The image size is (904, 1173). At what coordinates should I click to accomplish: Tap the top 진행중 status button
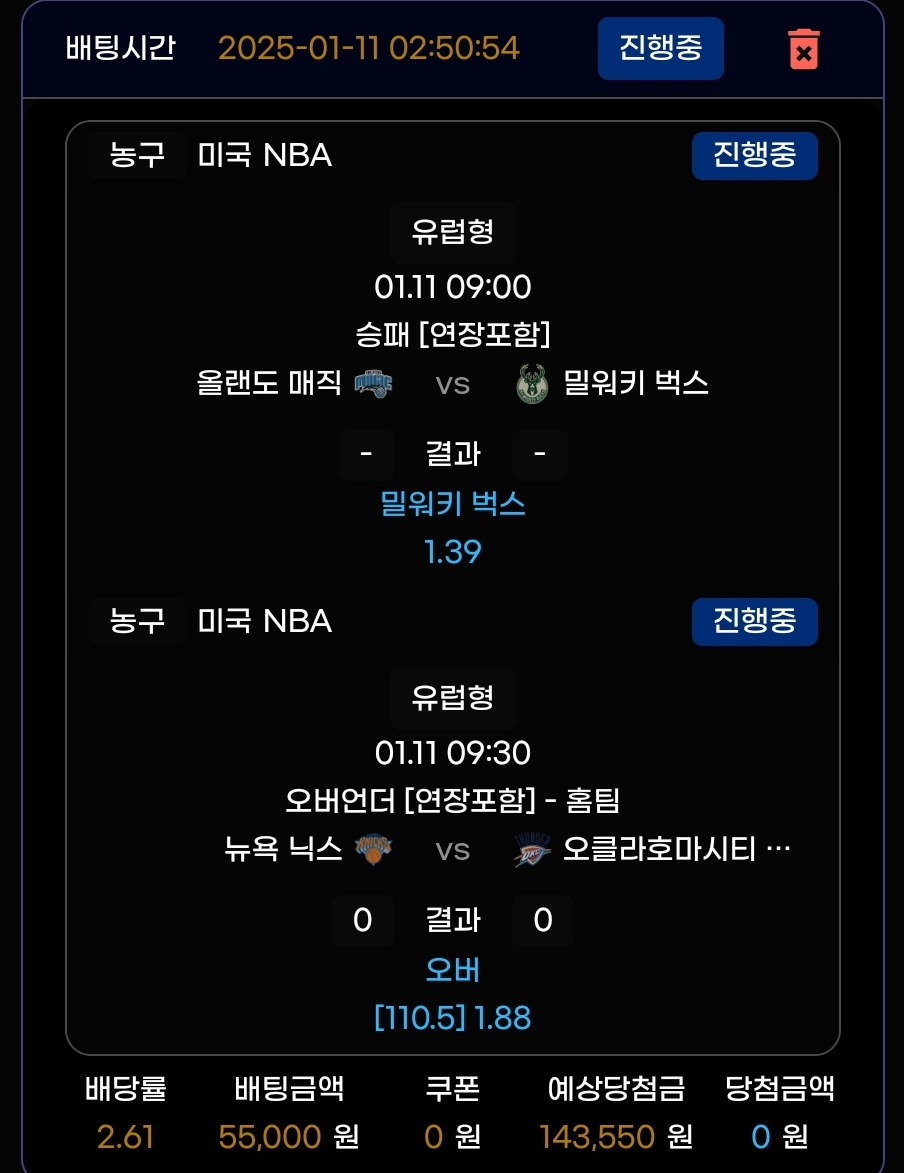[660, 48]
